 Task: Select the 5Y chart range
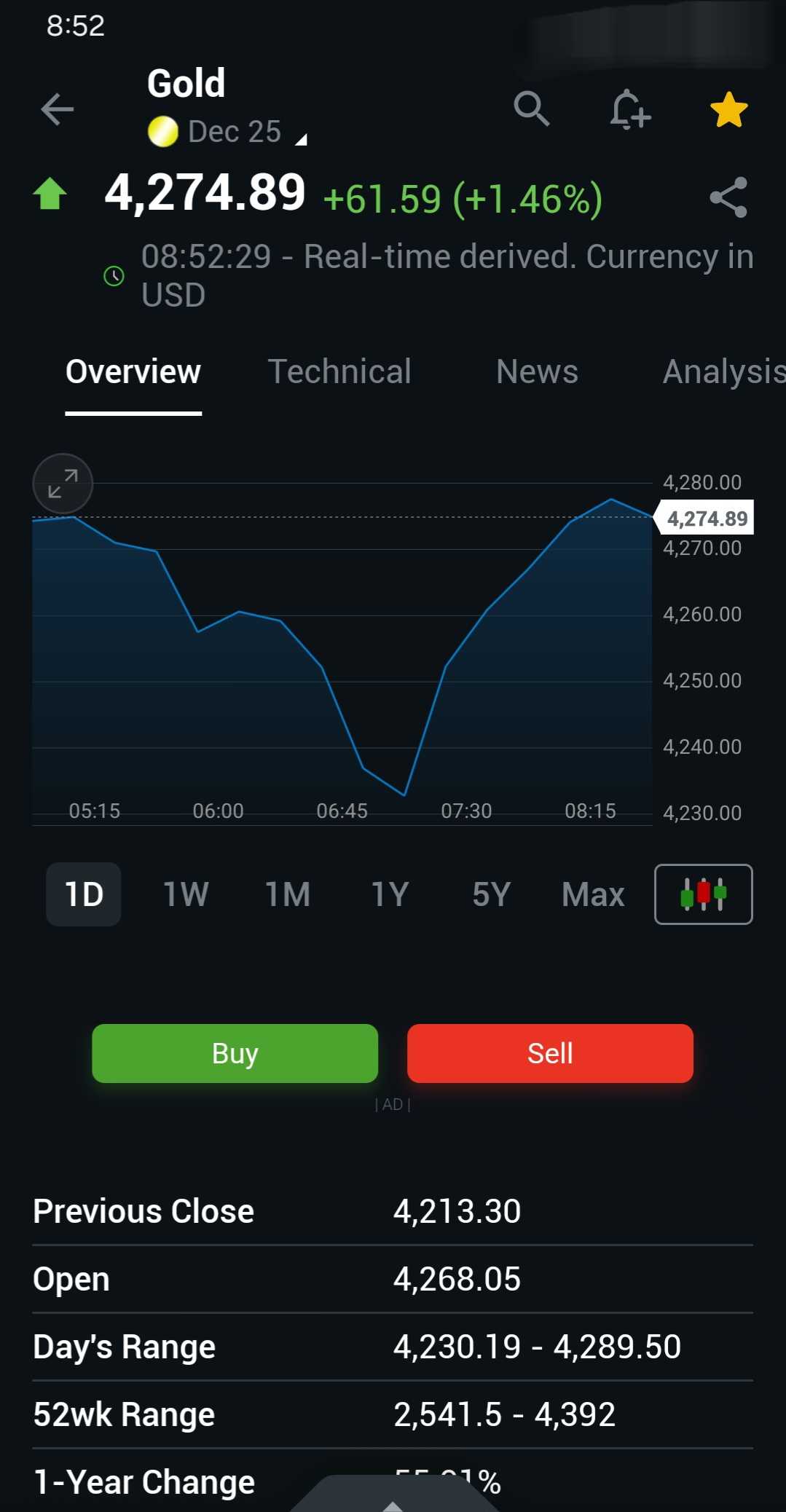491,894
